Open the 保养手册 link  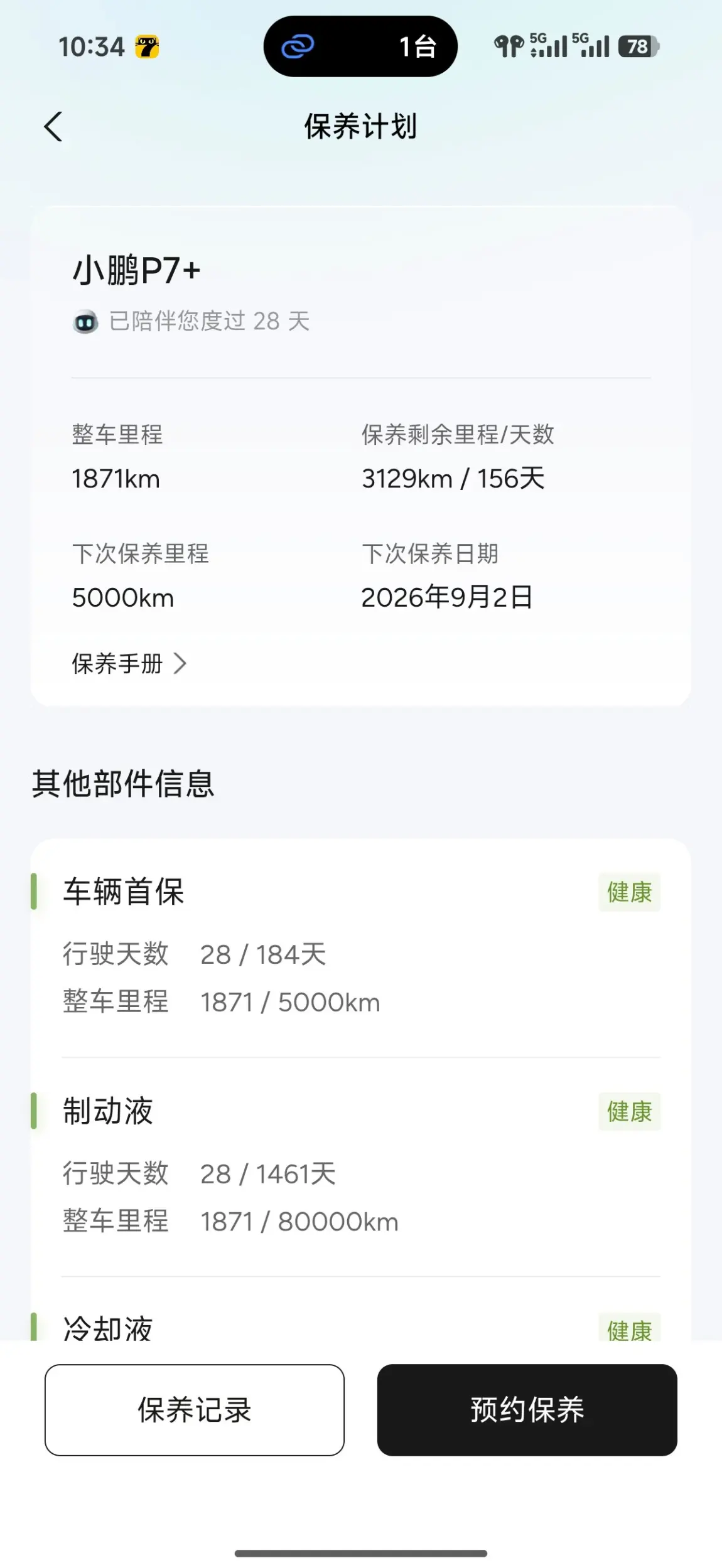pyautogui.click(x=129, y=663)
